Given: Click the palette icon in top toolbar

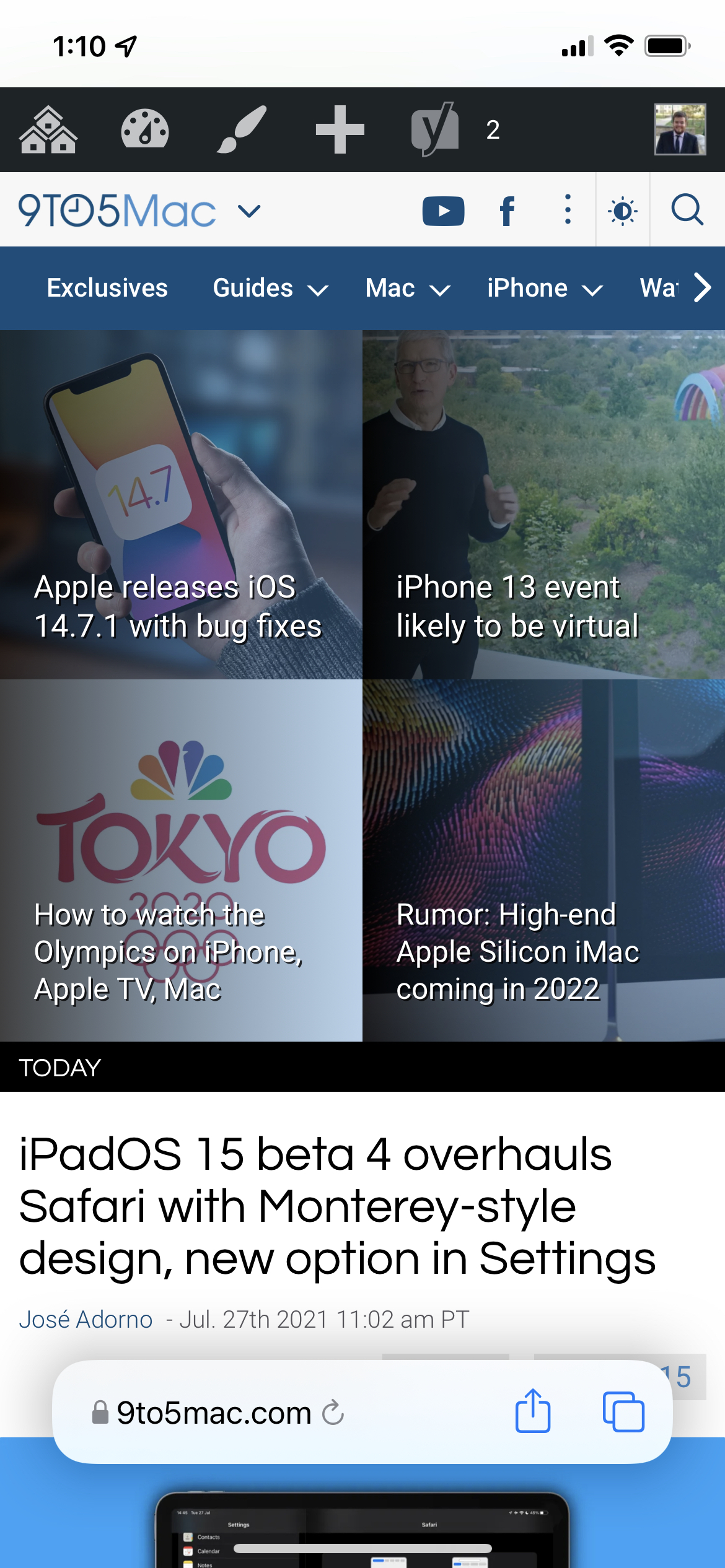Looking at the screenshot, I should (x=144, y=130).
